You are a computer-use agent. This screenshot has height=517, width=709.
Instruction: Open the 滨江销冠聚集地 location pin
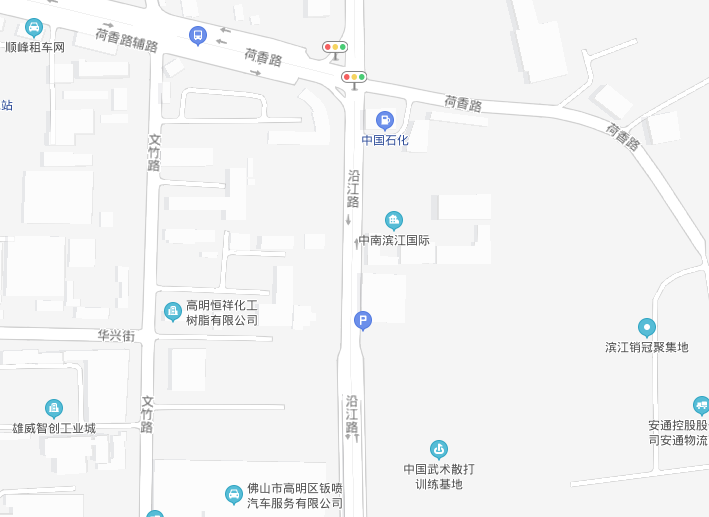pos(647,327)
